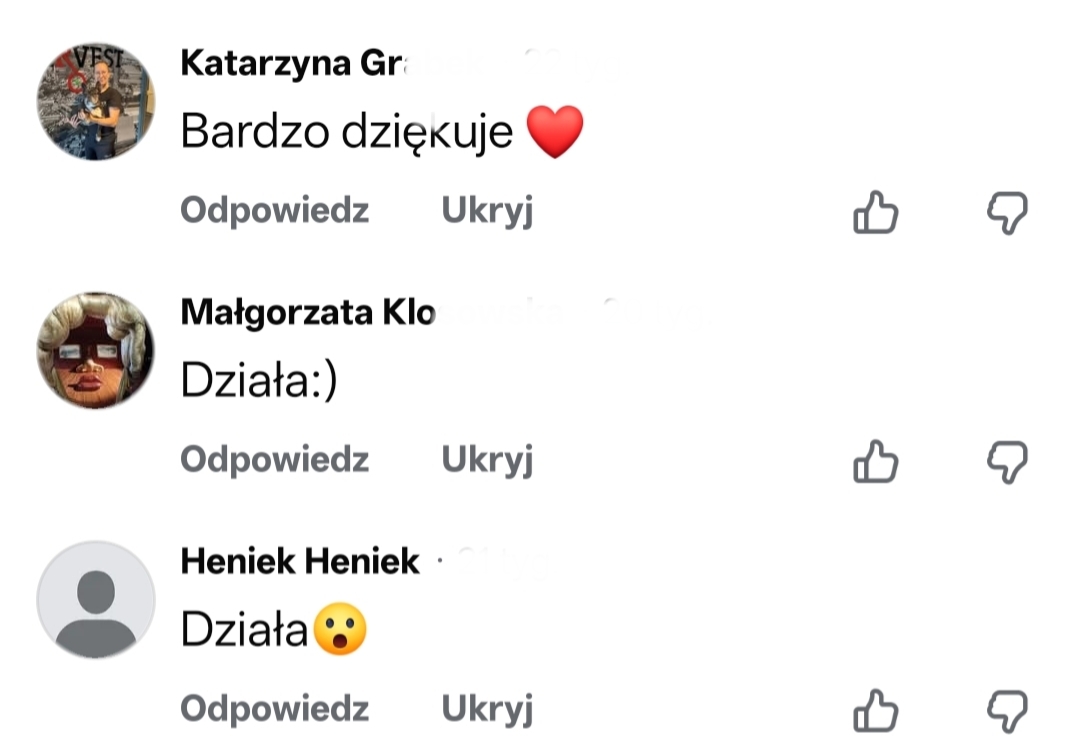Tap Odpowiedz under Małgorzata's comment
This screenshot has width=1080, height=756.
(274, 460)
